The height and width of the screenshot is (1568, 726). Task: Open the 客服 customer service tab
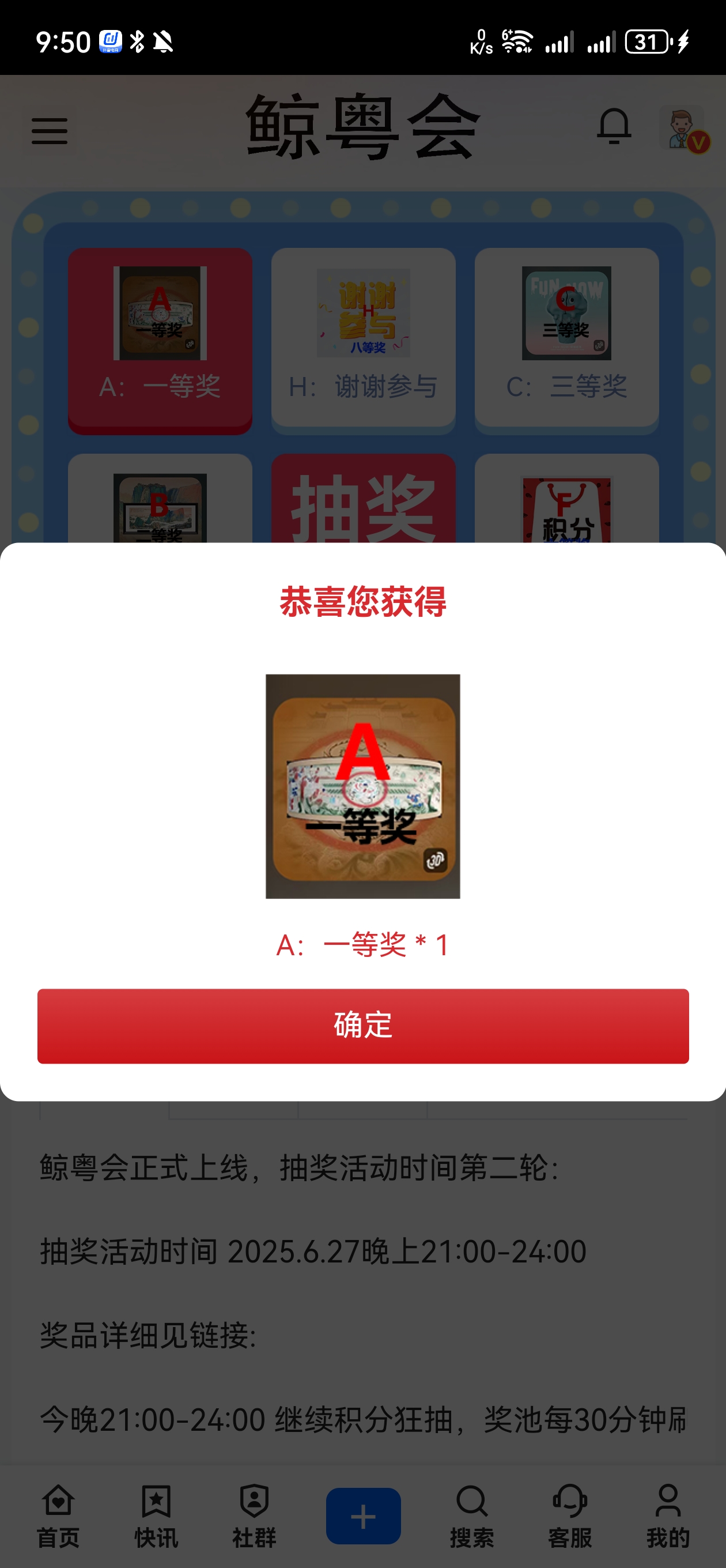570,1516
